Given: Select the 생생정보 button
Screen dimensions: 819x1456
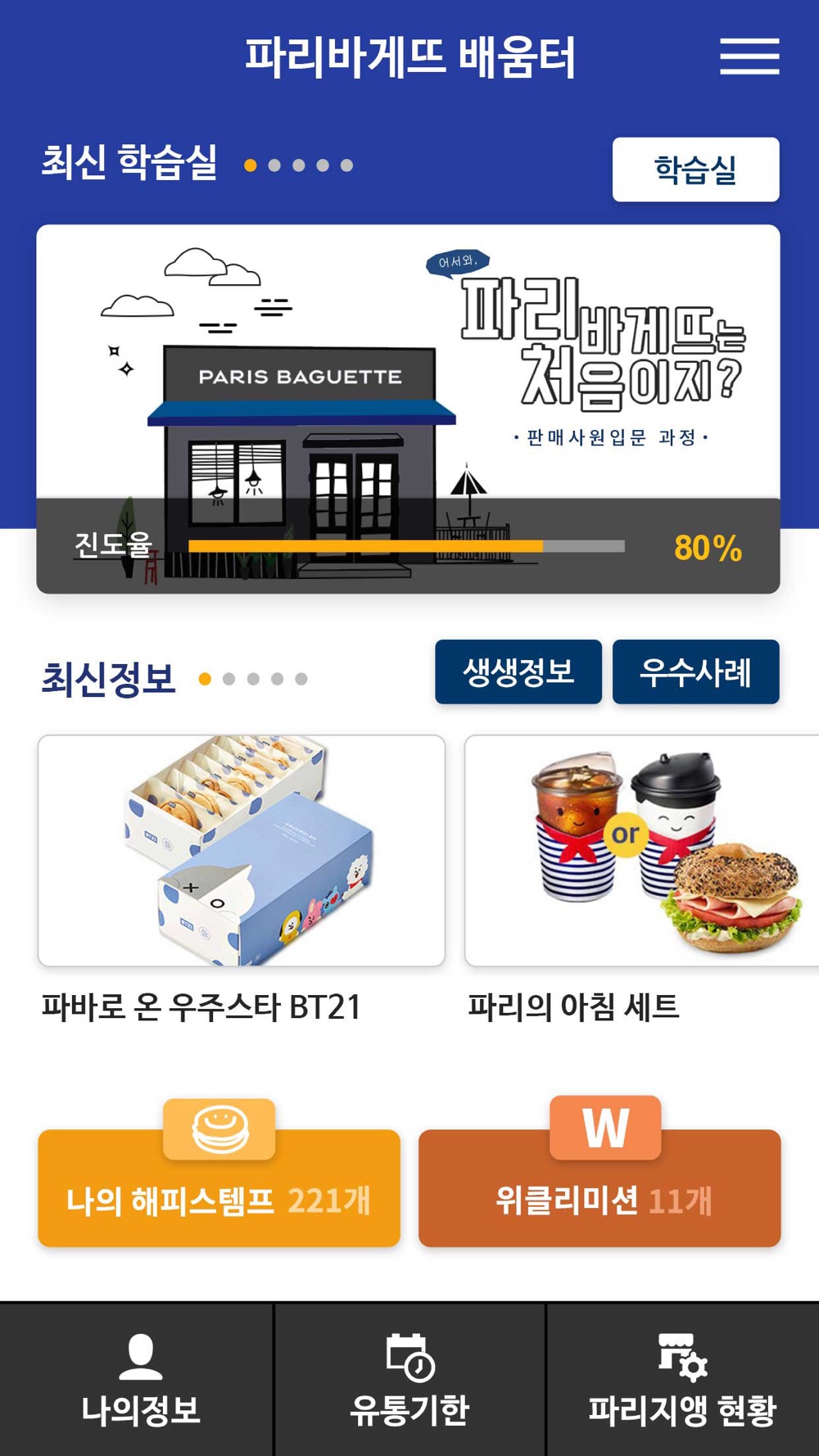Looking at the screenshot, I should point(518,671).
